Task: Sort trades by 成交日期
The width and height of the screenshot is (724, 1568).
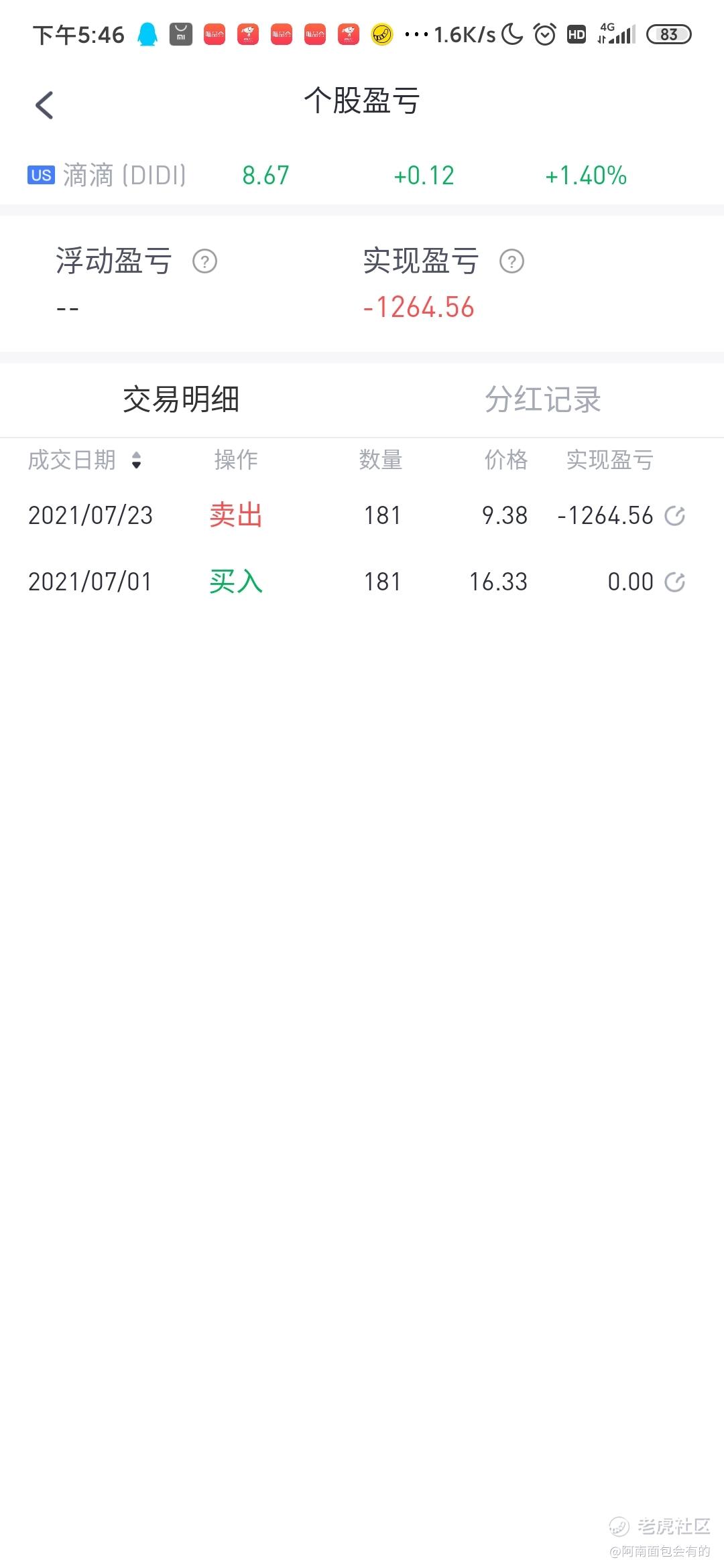Action: [84, 460]
